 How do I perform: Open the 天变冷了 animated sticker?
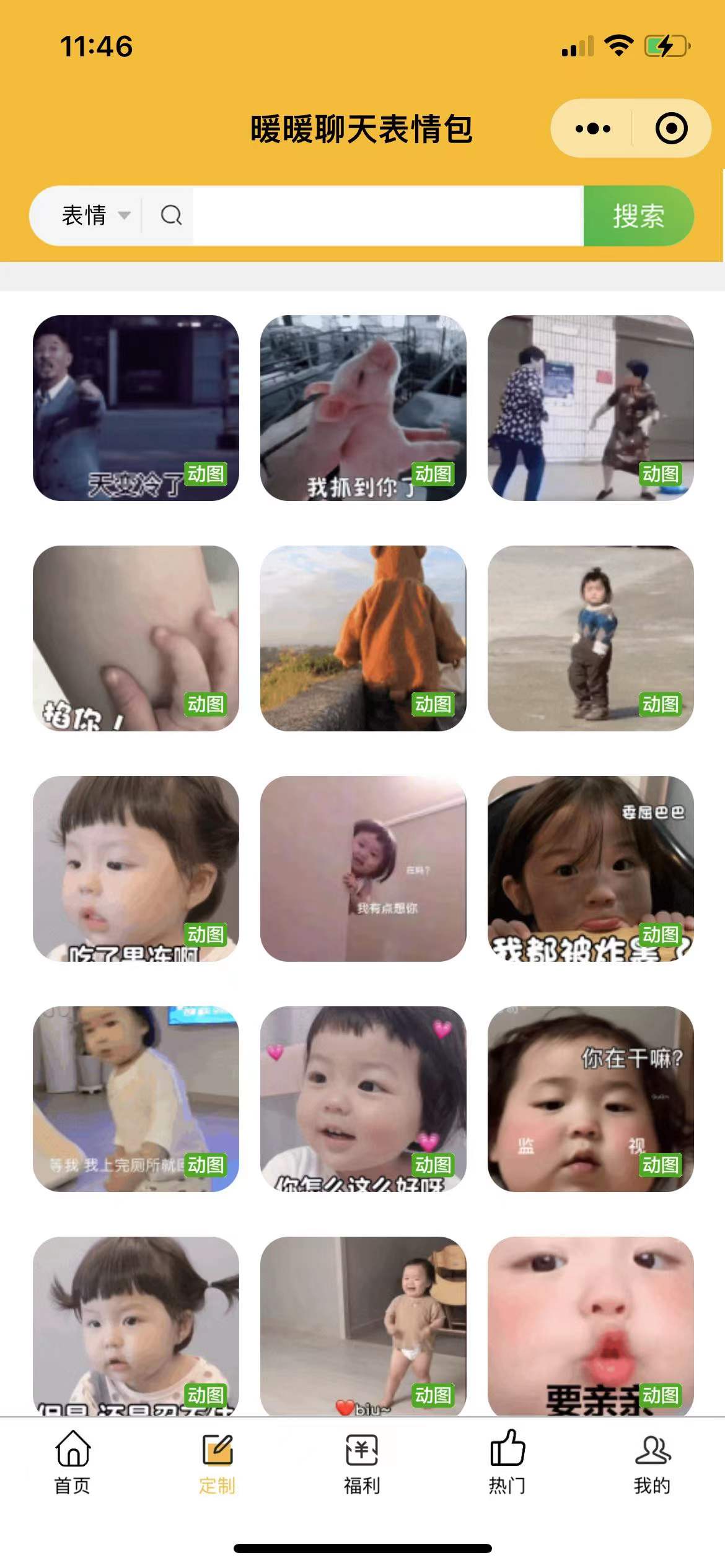point(136,407)
